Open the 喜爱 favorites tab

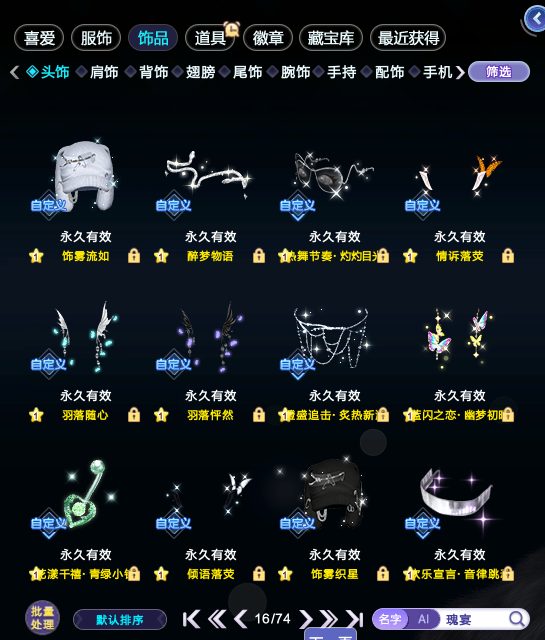39,38
